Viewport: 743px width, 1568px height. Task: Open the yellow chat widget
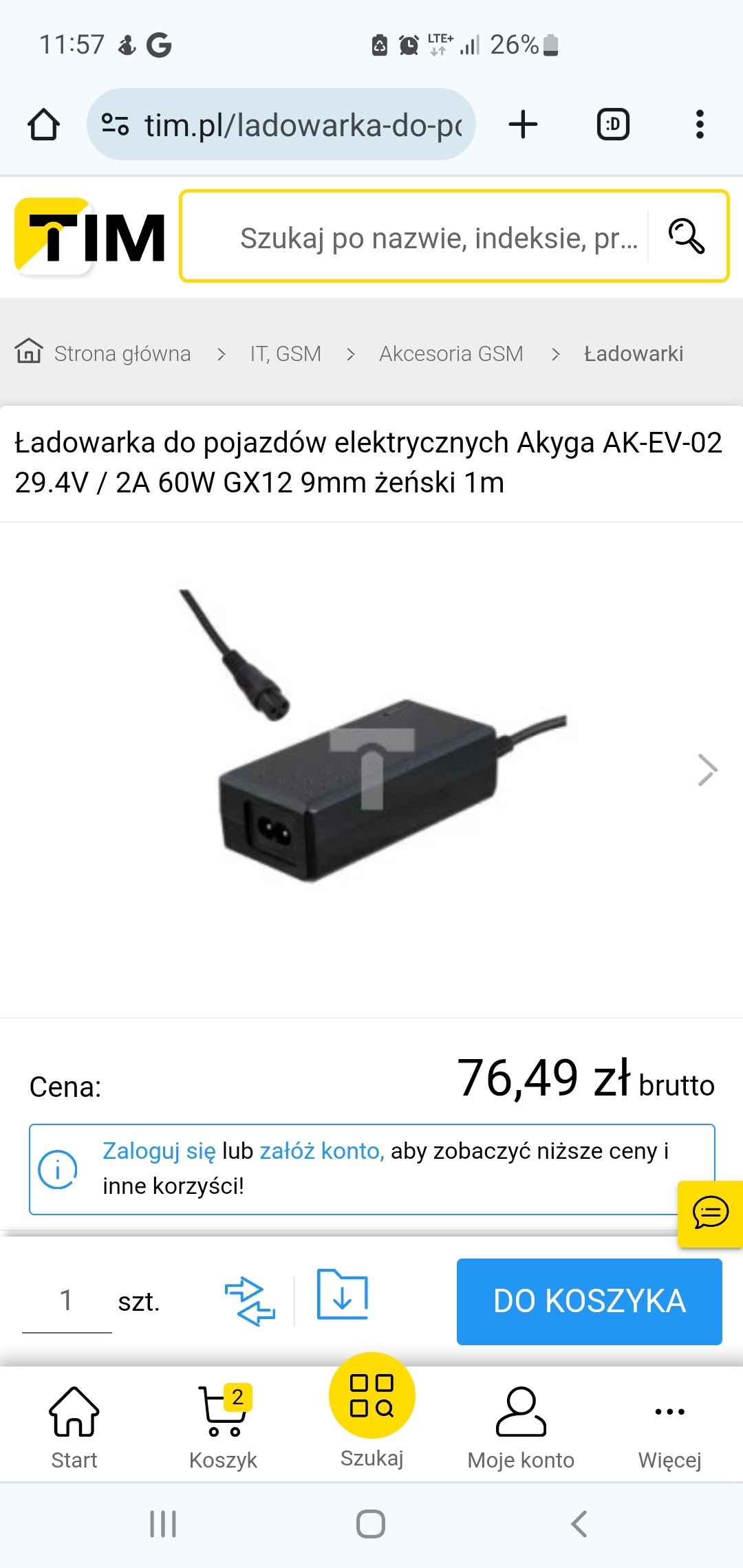click(710, 1212)
